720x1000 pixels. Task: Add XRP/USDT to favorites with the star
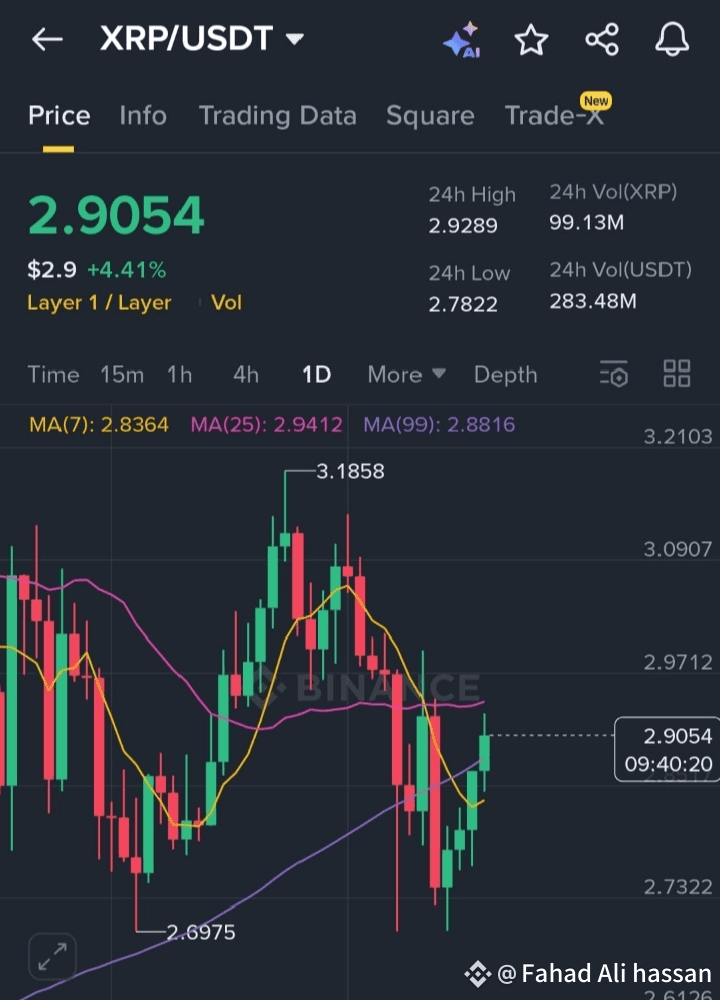click(x=531, y=40)
